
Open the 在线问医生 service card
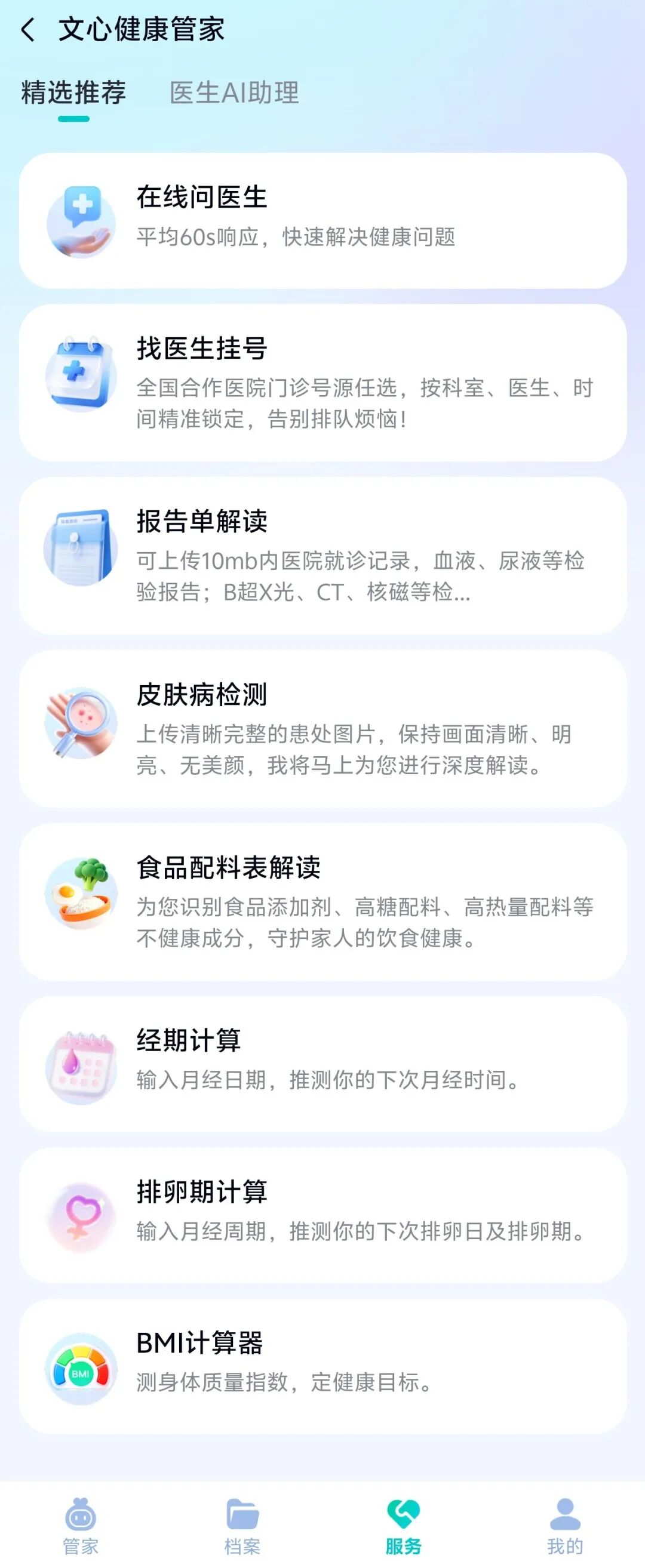pyautogui.click(x=323, y=220)
